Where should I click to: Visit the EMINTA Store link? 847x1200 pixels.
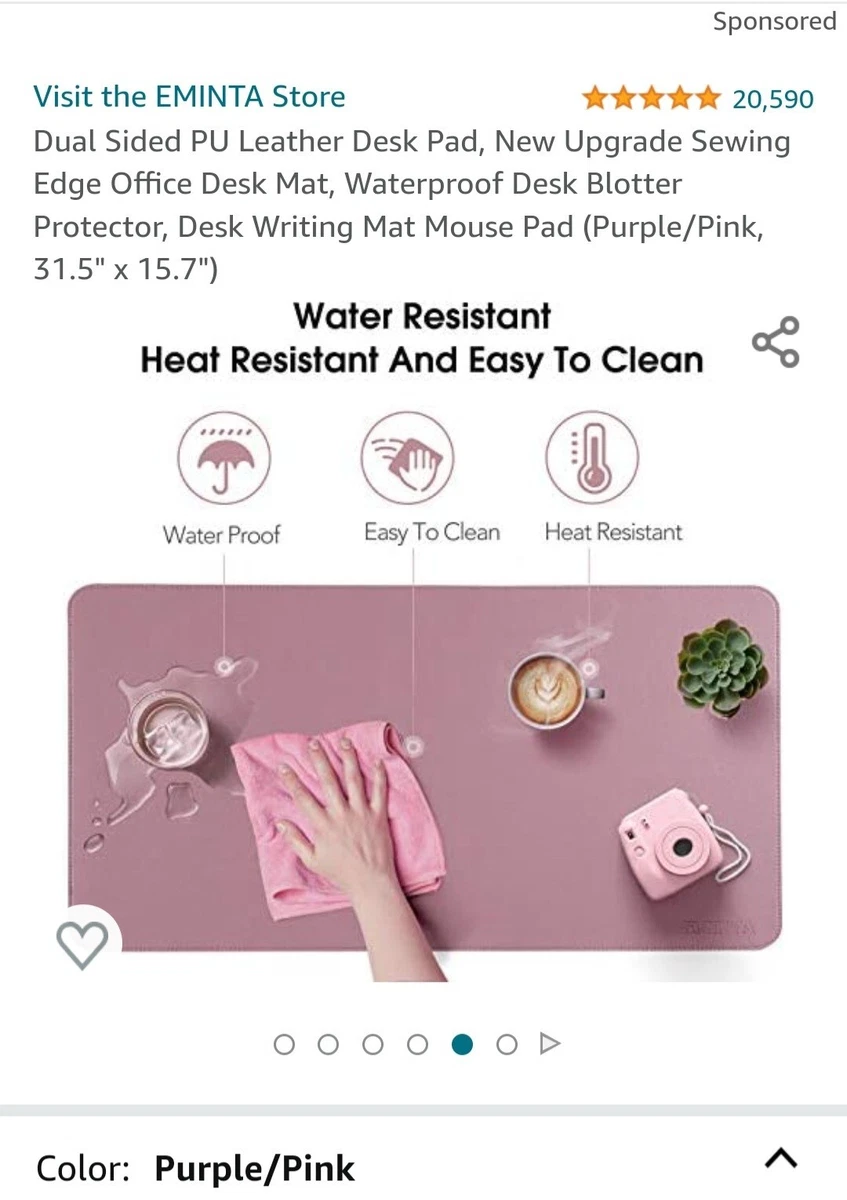pyautogui.click(x=189, y=97)
